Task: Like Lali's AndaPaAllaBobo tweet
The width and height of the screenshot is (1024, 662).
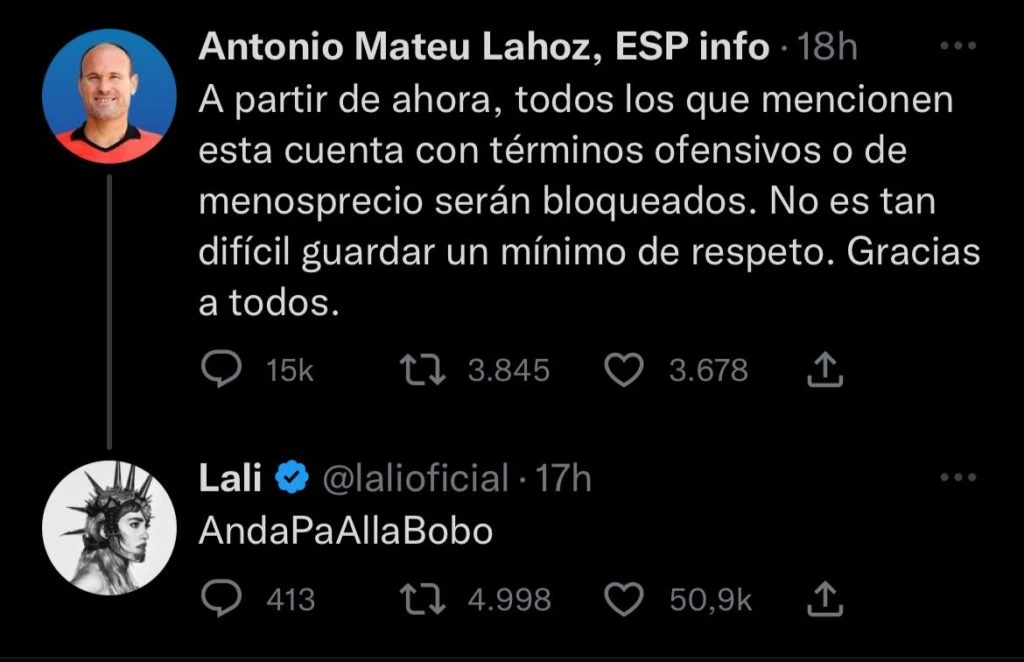Action: tap(625, 599)
